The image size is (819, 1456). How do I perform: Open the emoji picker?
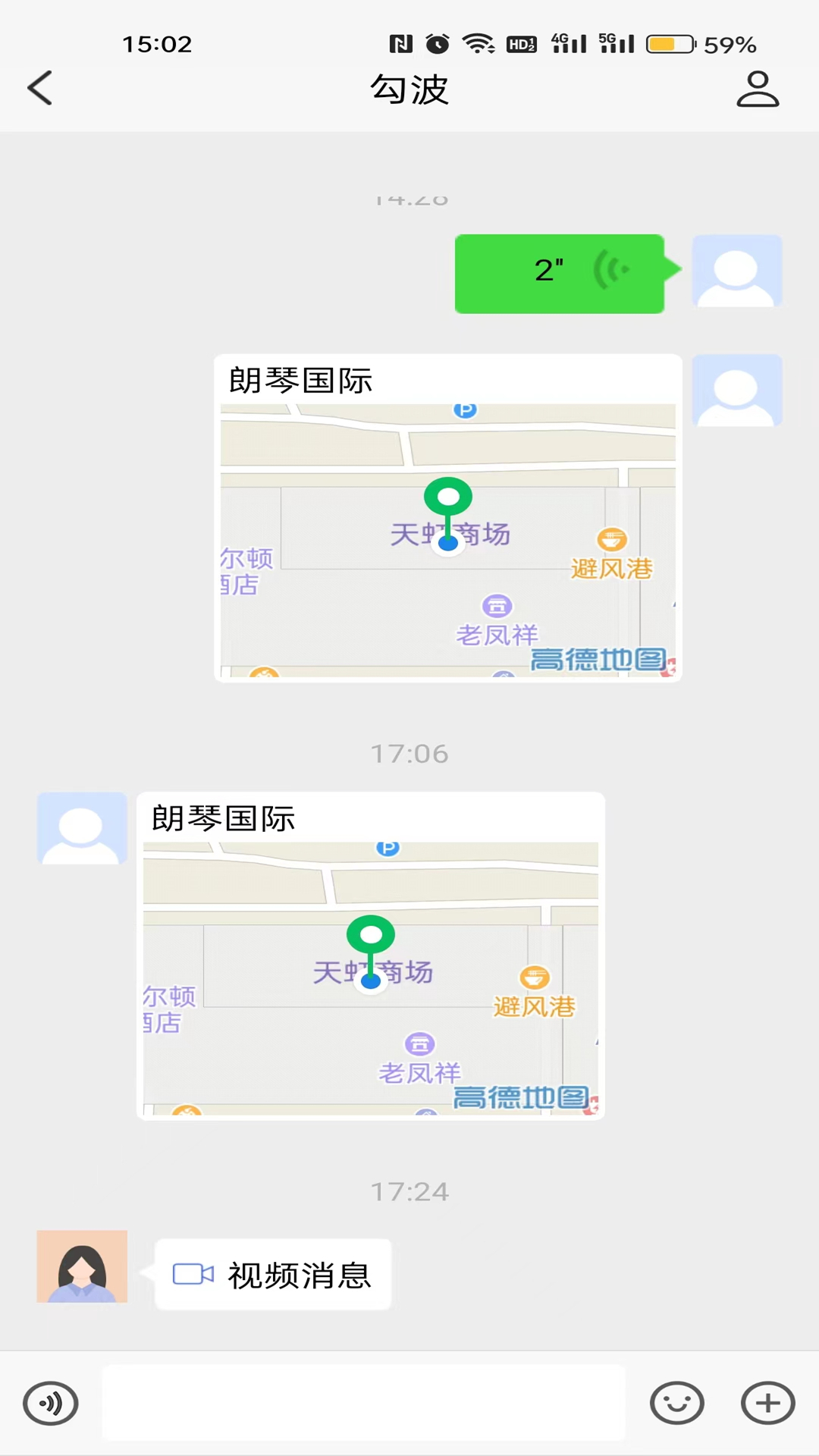[676, 1404]
